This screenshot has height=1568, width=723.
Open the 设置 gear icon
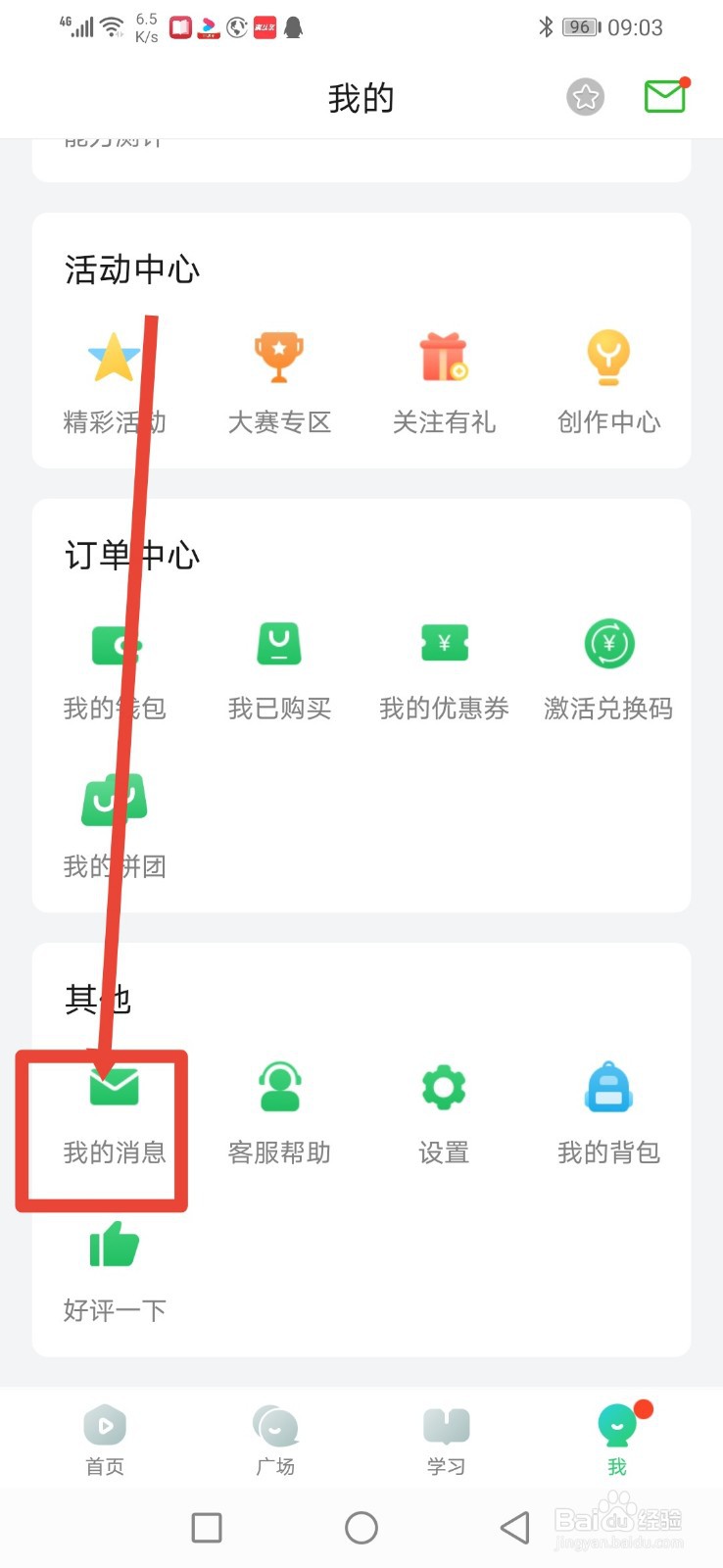tap(444, 1086)
